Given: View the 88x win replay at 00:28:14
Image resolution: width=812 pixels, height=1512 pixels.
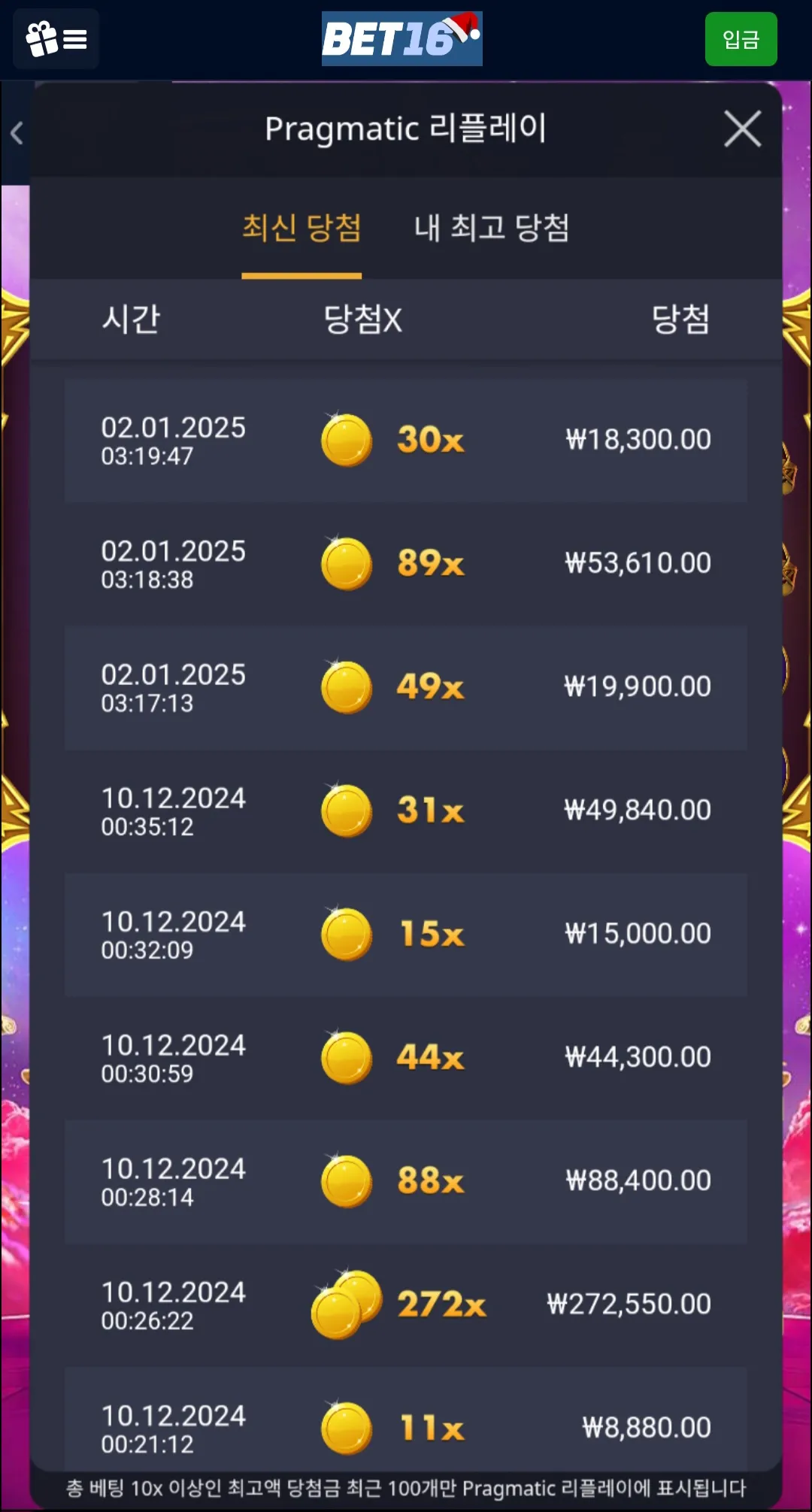Looking at the screenshot, I should [x=406, y=1182].
